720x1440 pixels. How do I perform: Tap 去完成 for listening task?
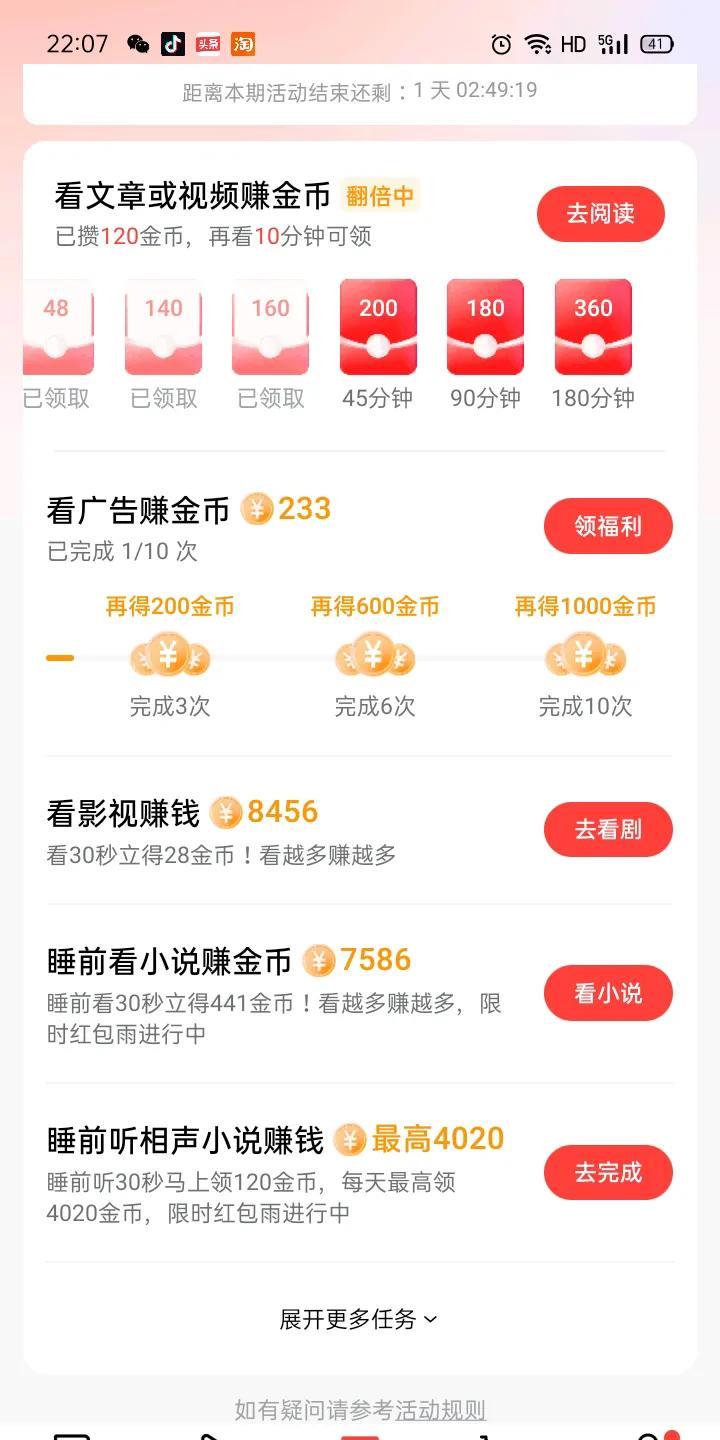(608, 1172)
